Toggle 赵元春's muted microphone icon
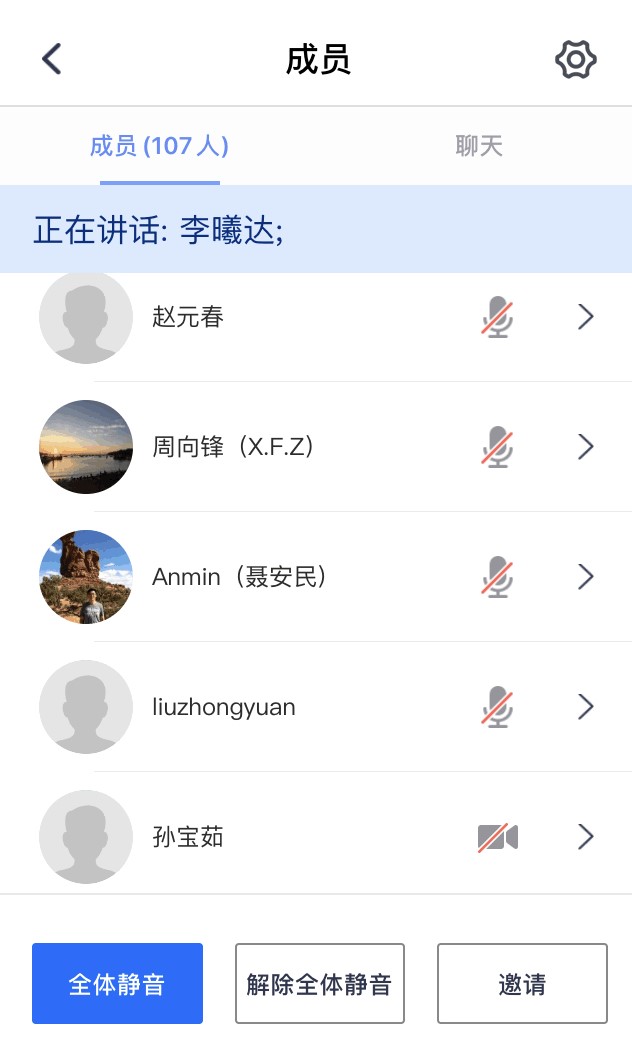 point(497,317)
